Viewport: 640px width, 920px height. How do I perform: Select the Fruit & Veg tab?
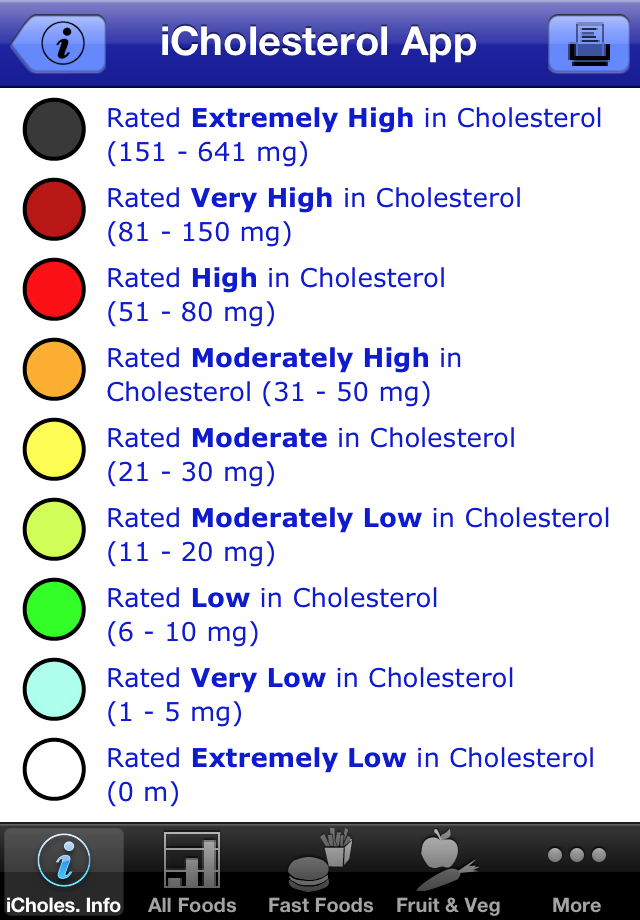tap(448, 872)
